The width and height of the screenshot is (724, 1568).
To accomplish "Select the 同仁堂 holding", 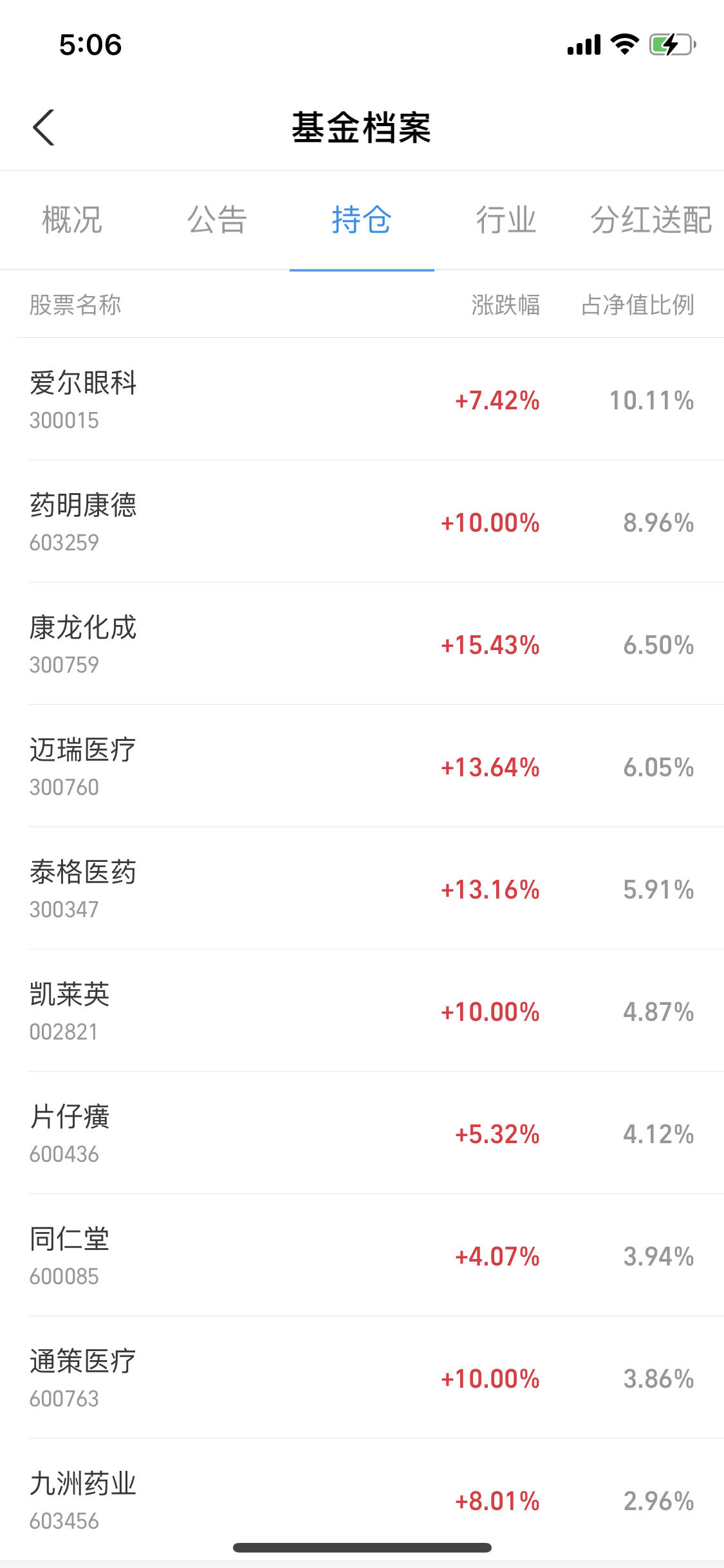I will coord(362,1255).
